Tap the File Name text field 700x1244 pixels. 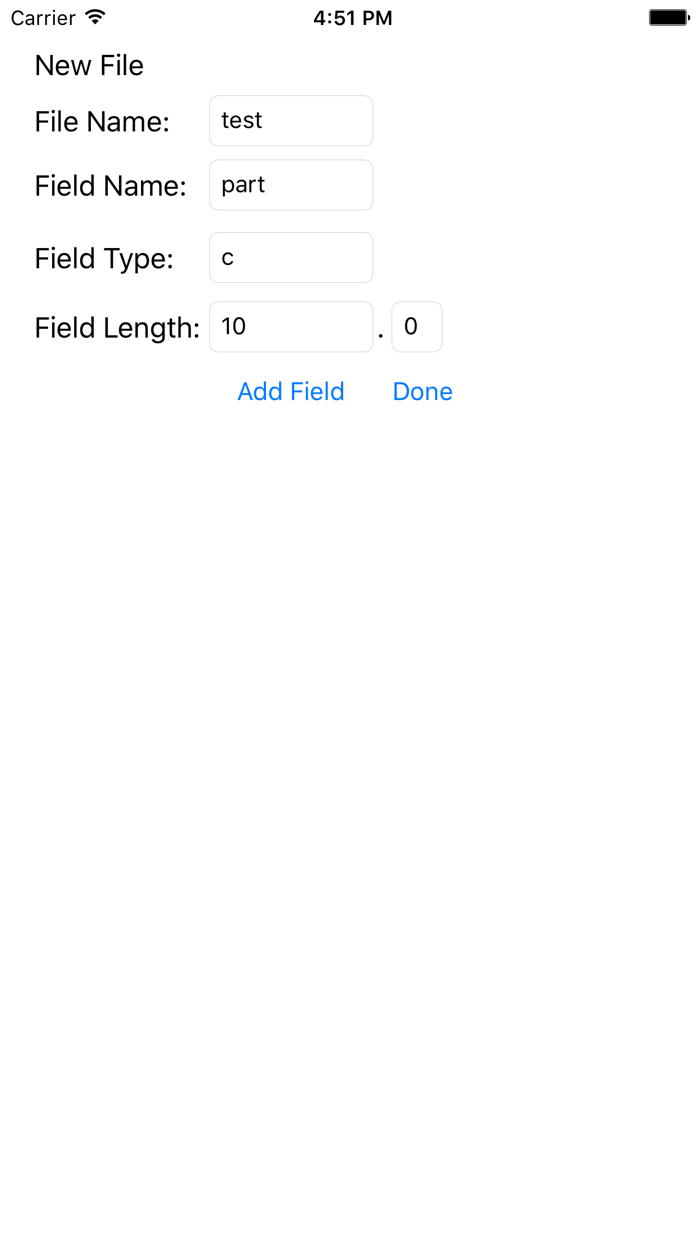[x=290, y=121]
